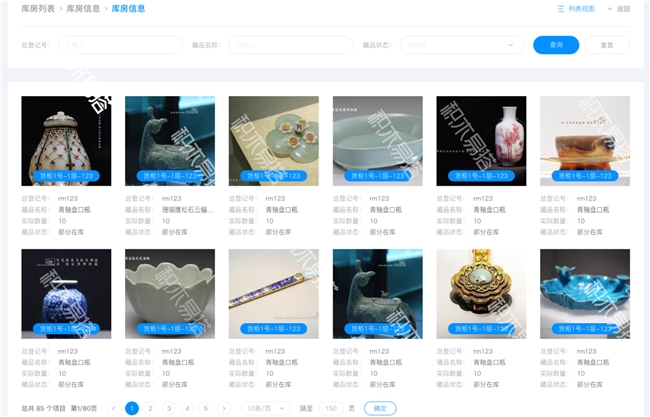Go to page 2

pyautogui.click(x=151, y=408)
